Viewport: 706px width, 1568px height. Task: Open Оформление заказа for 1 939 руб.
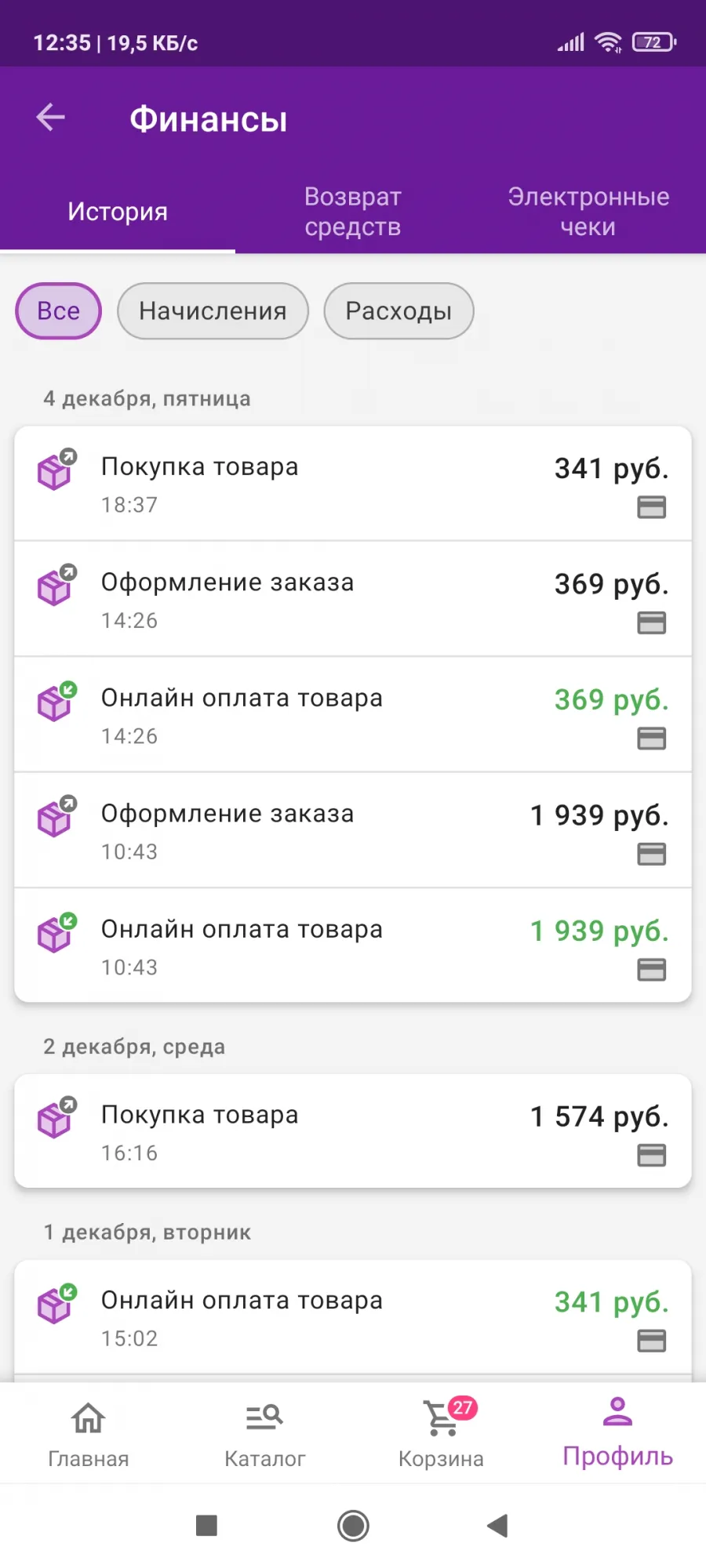(x=353, y=830)
